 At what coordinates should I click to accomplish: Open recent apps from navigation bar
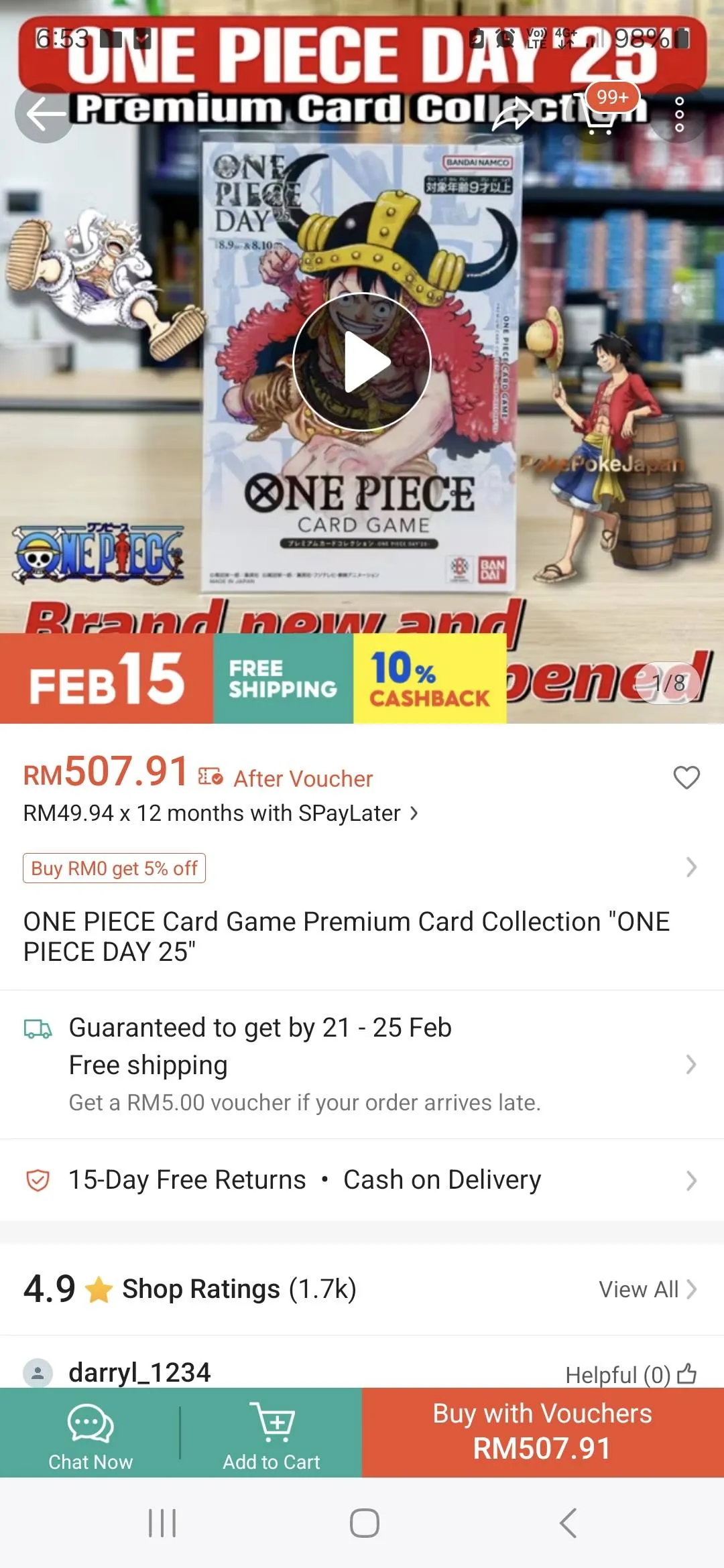click(162, 1523)
